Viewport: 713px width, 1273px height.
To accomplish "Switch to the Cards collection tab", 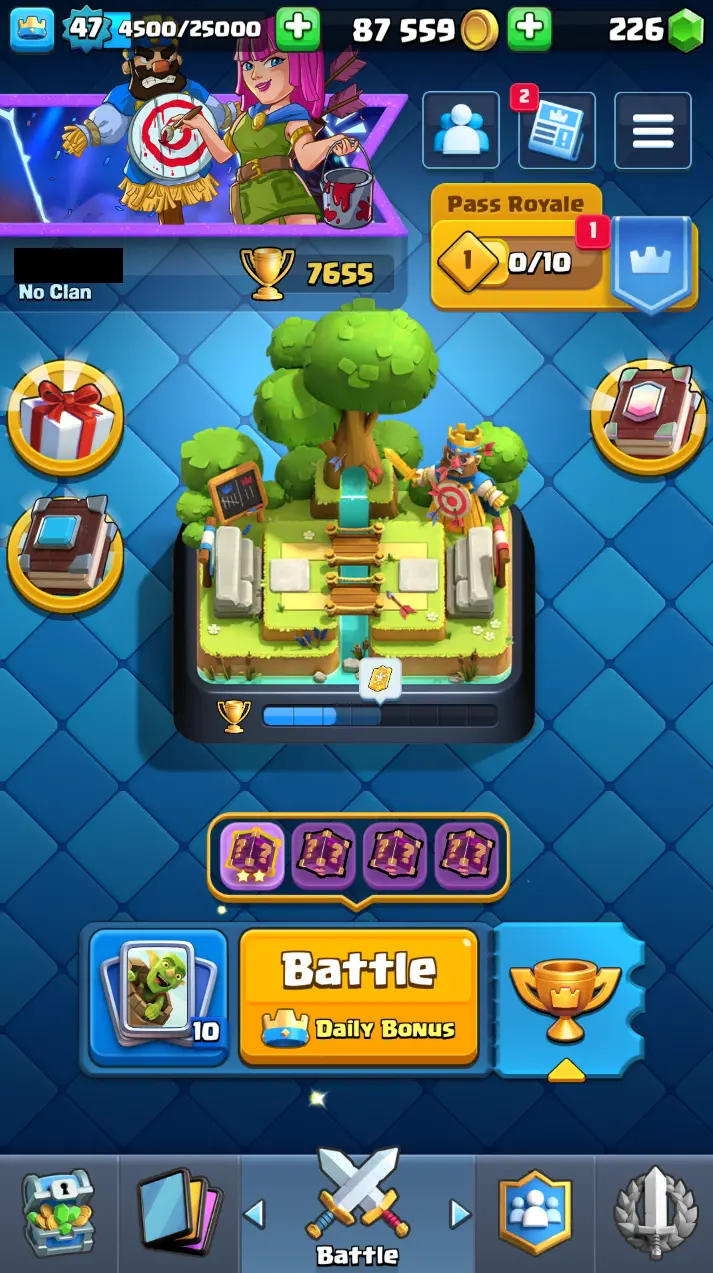I will click(179, 1212).
